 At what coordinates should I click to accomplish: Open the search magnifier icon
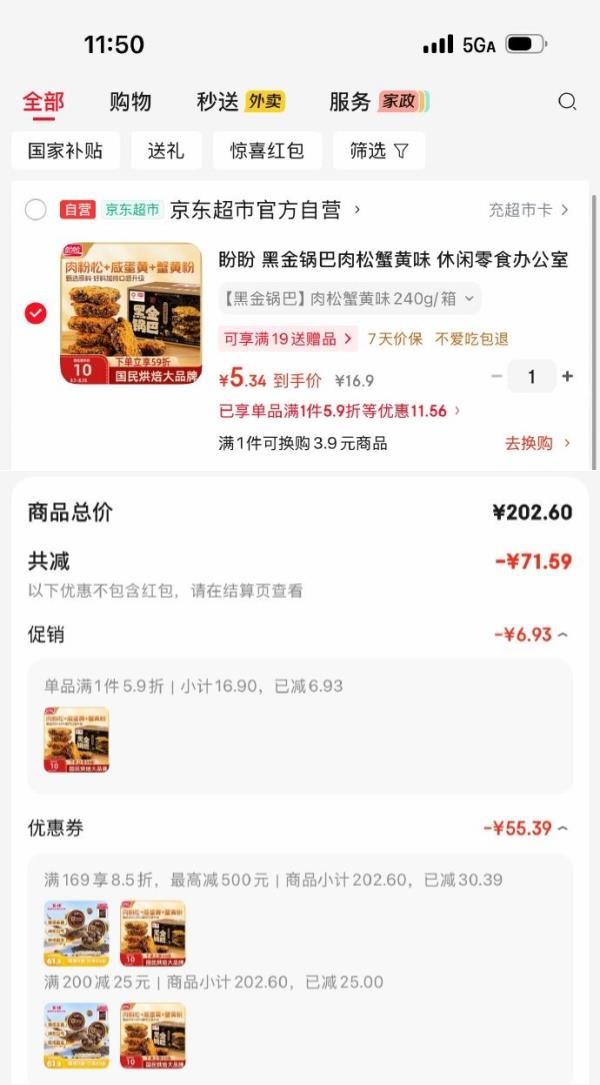coord(567,101)
